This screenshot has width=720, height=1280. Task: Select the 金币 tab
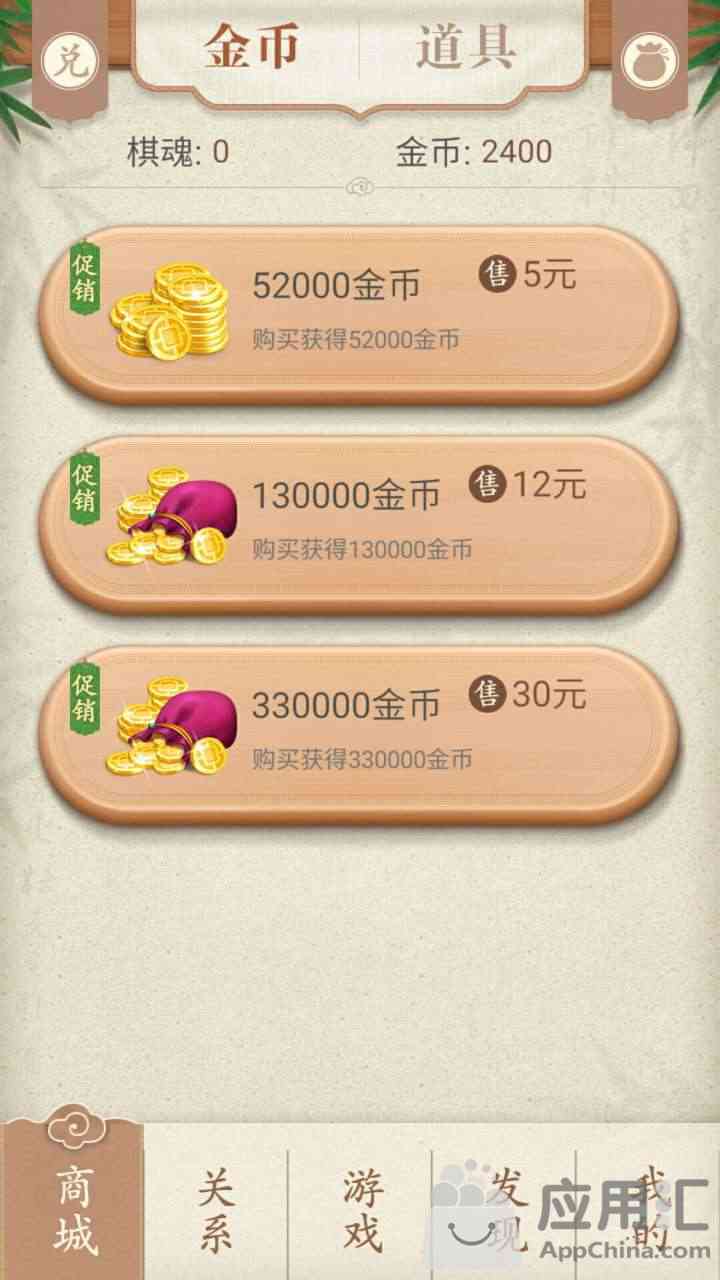253,49
